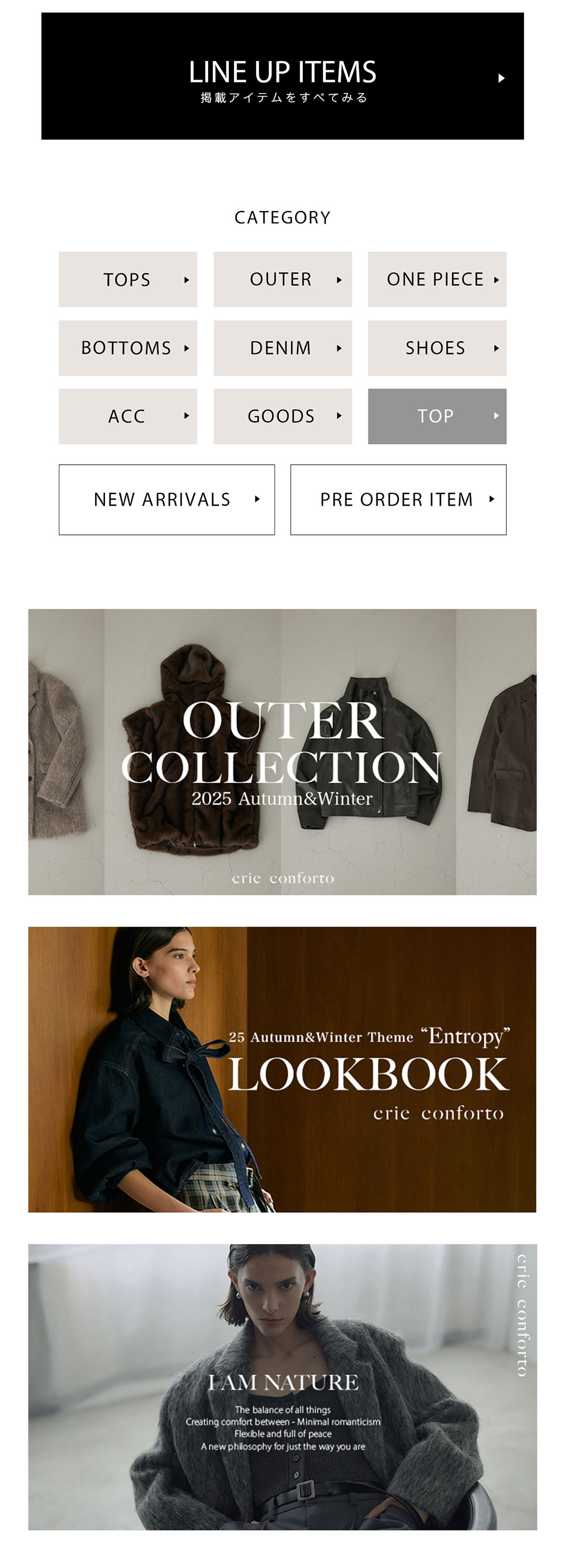Browse the SHOES category

pos(436,348)
